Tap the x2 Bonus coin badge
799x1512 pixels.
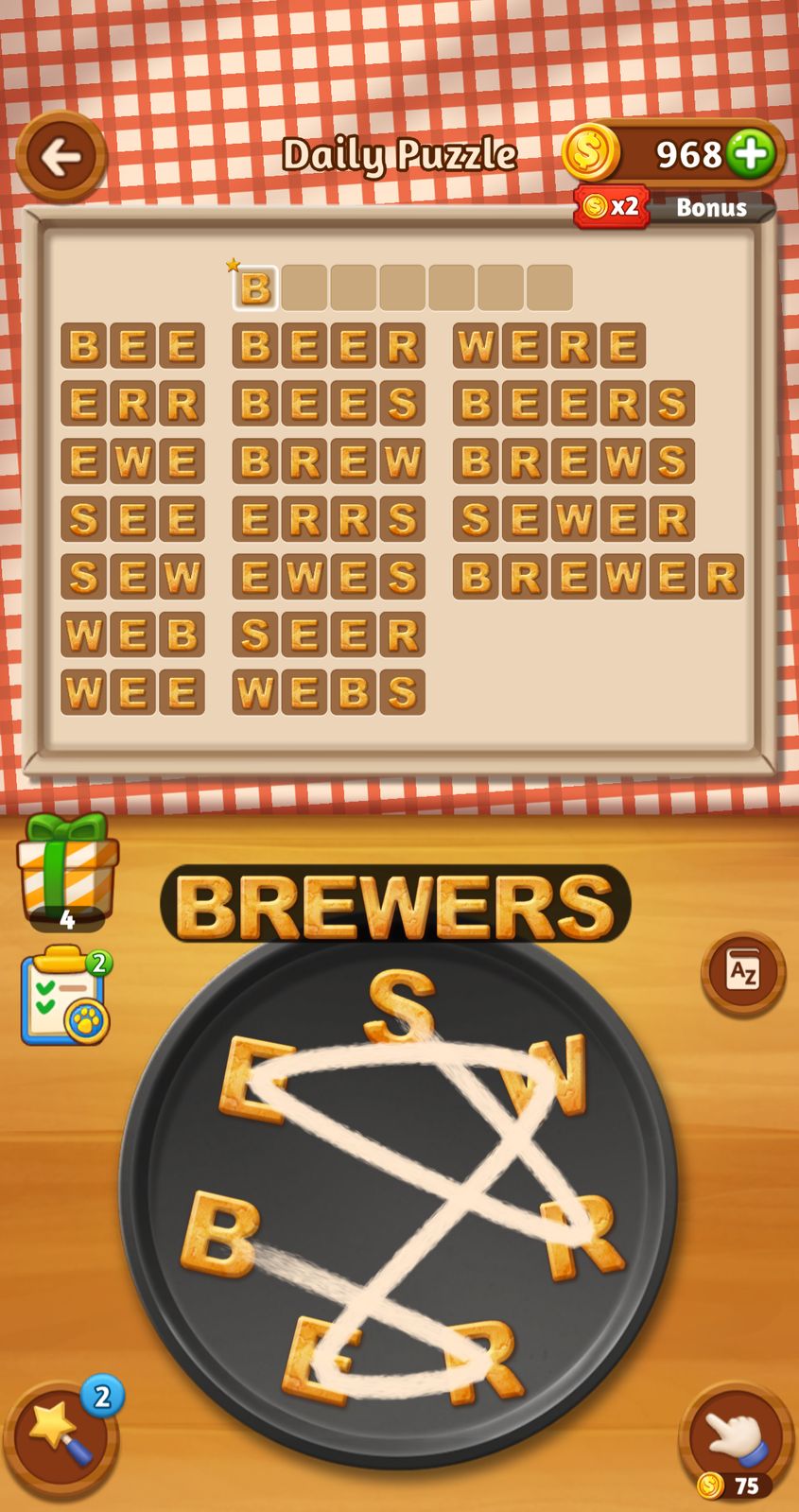610,207
